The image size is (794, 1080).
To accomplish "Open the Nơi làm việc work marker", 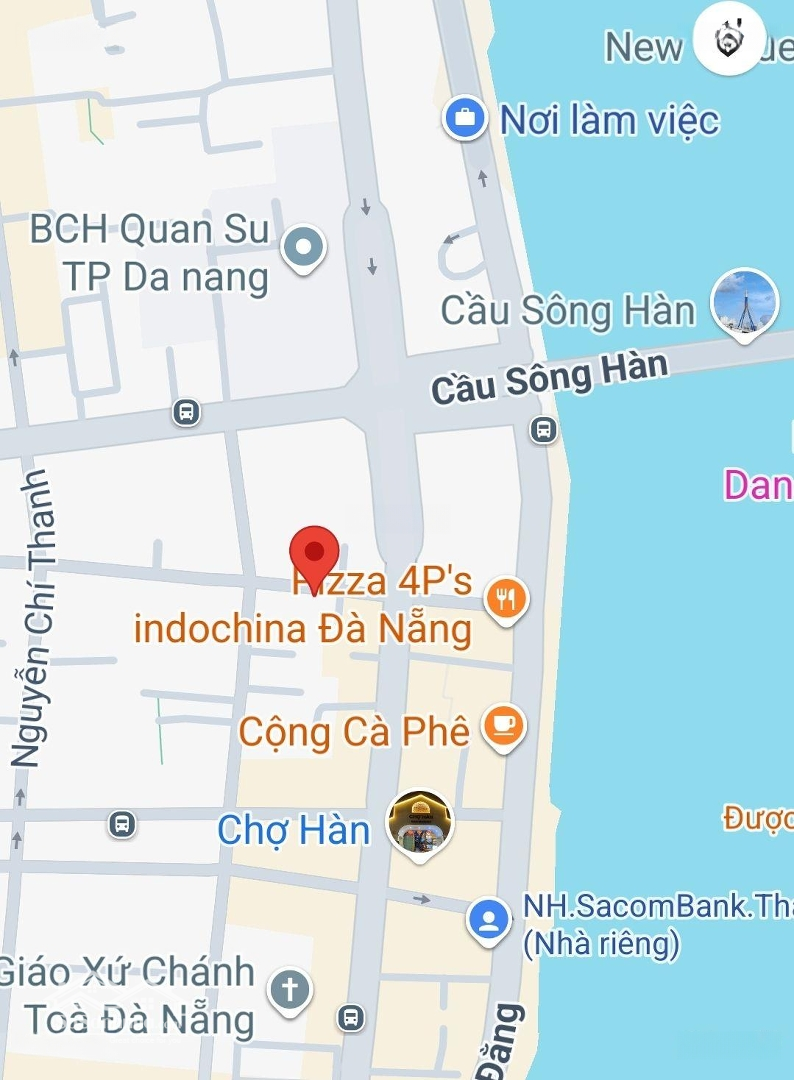I will coord(464,118).
